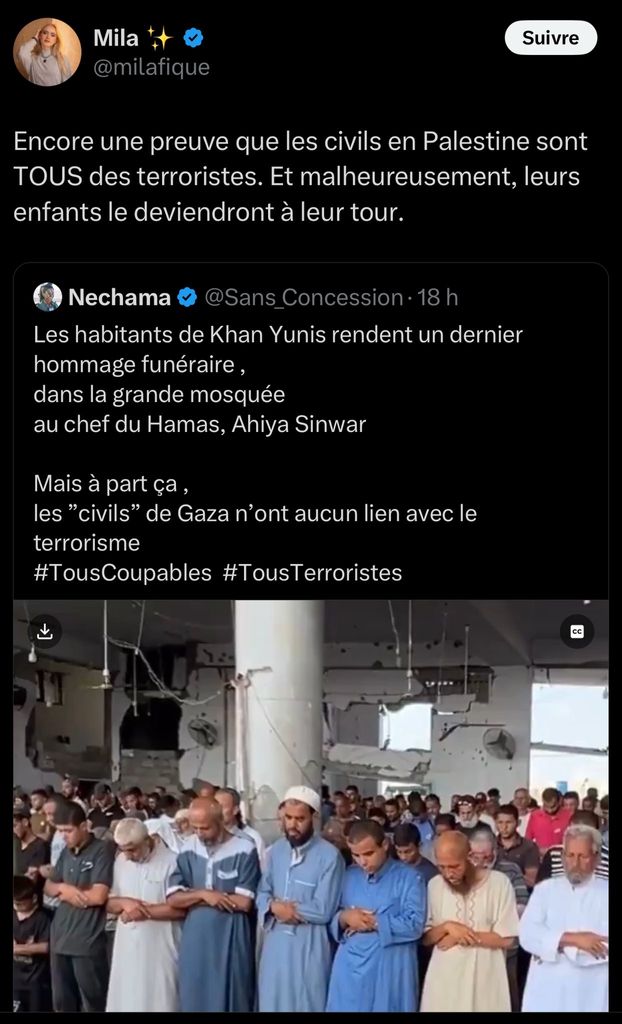The image size is (622, 1024).
Task: Download the video with the arrow icon
Action: coord(44,631)
